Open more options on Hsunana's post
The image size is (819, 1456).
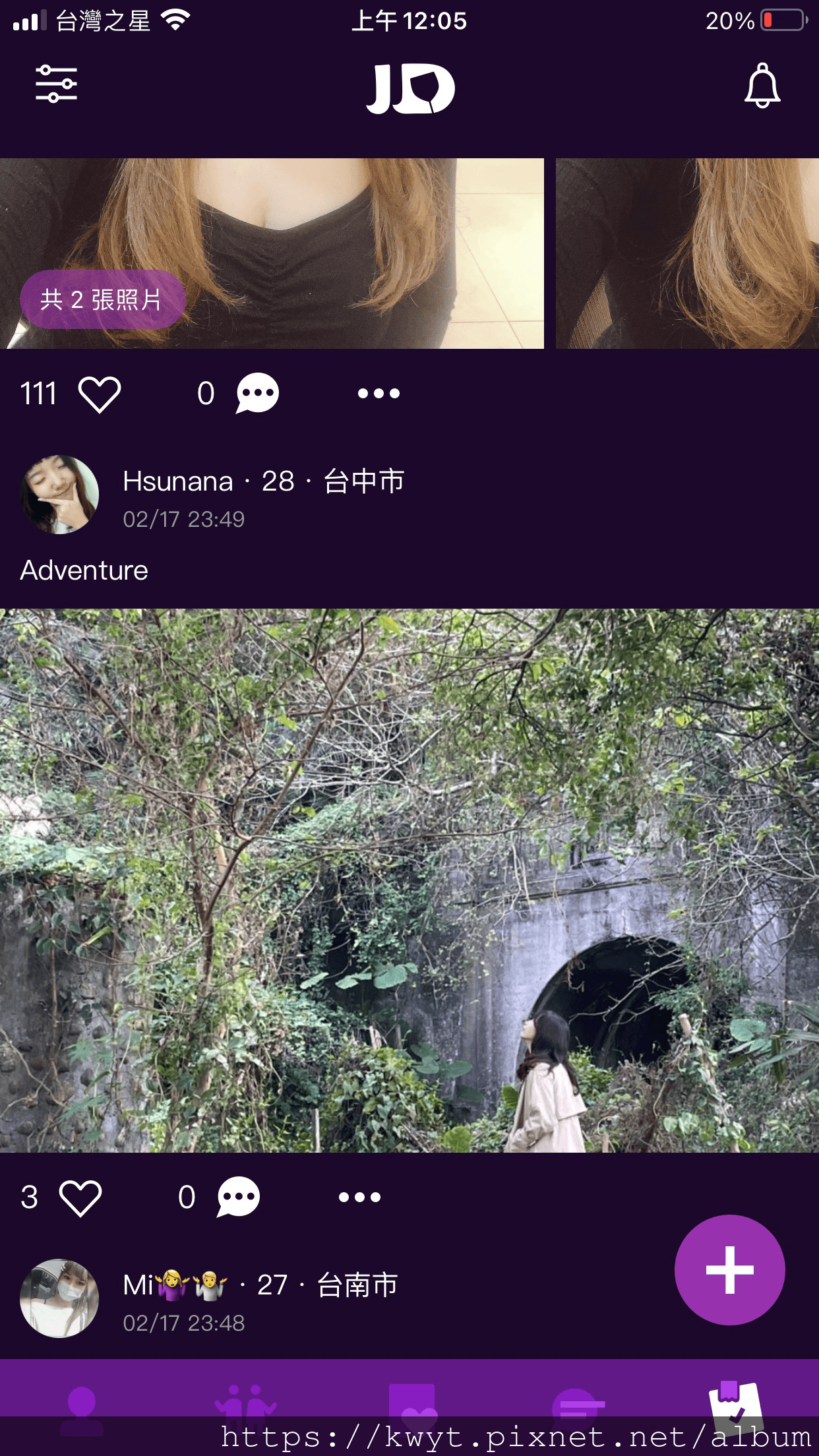coord(359,1197)
